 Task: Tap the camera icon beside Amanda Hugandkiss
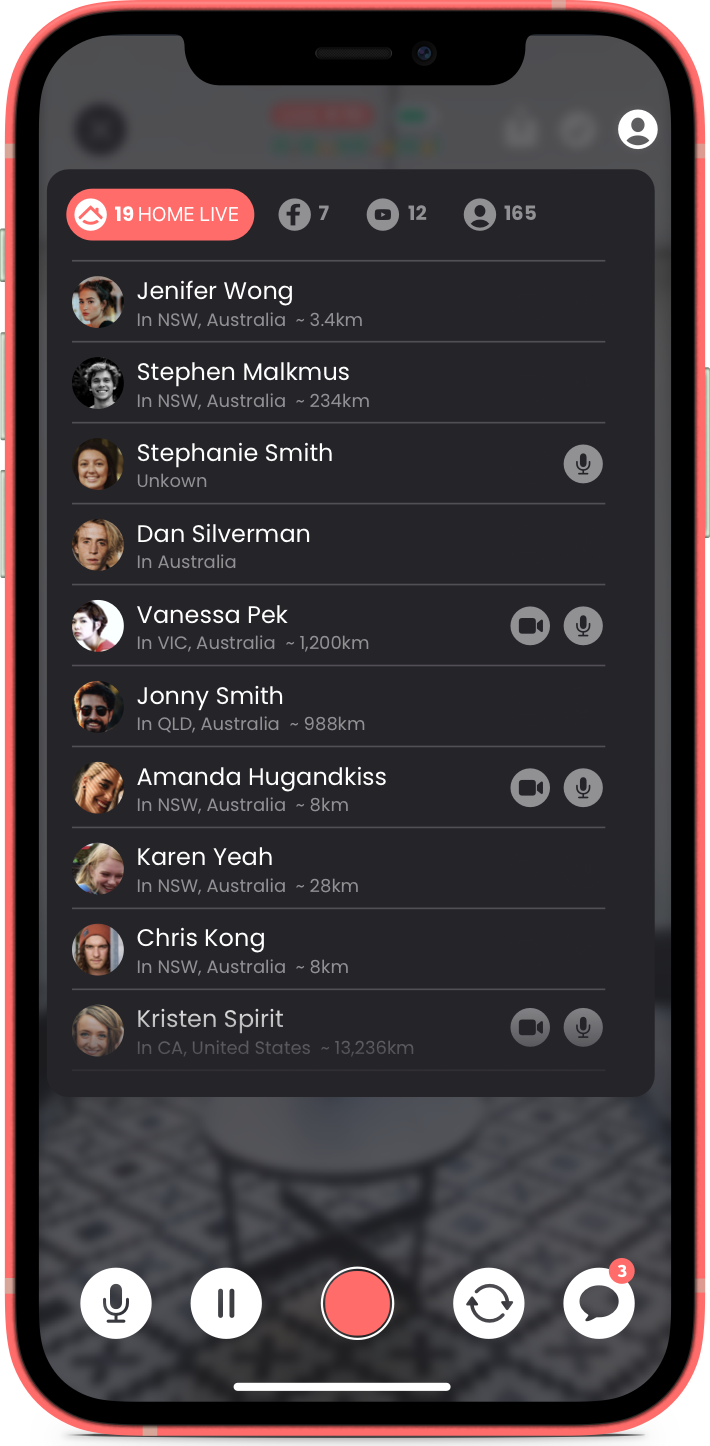pyautogui.click(x=531, y=788)
